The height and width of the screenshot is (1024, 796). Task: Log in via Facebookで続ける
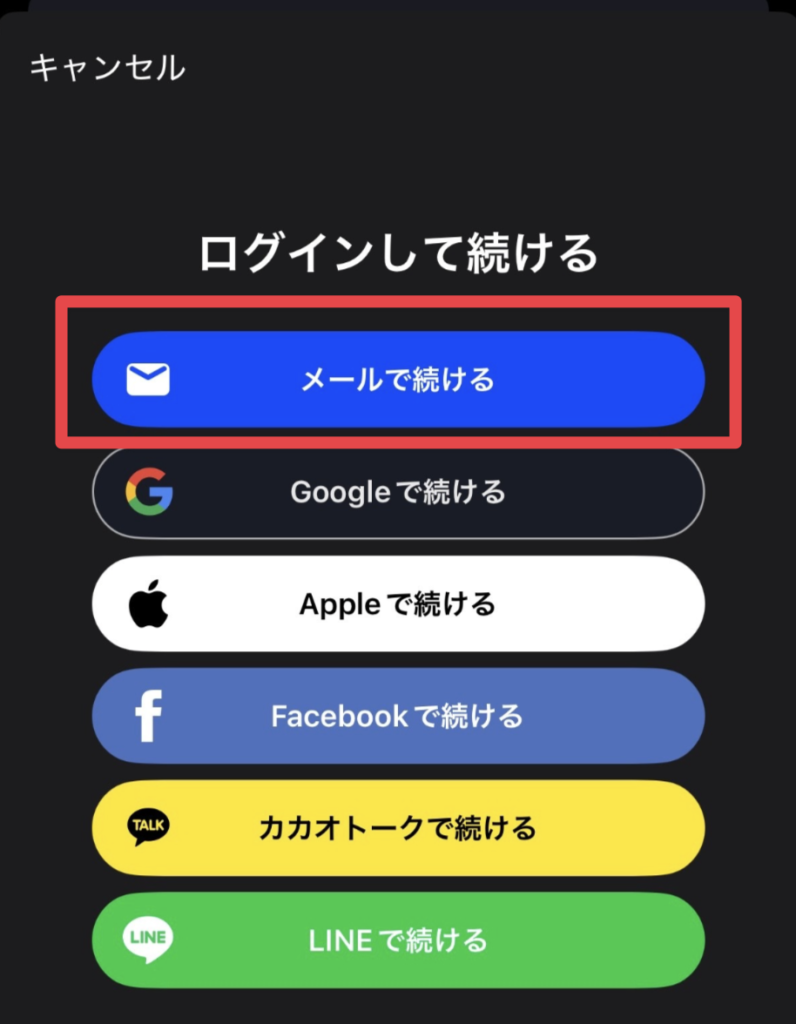tap(398, 716)
